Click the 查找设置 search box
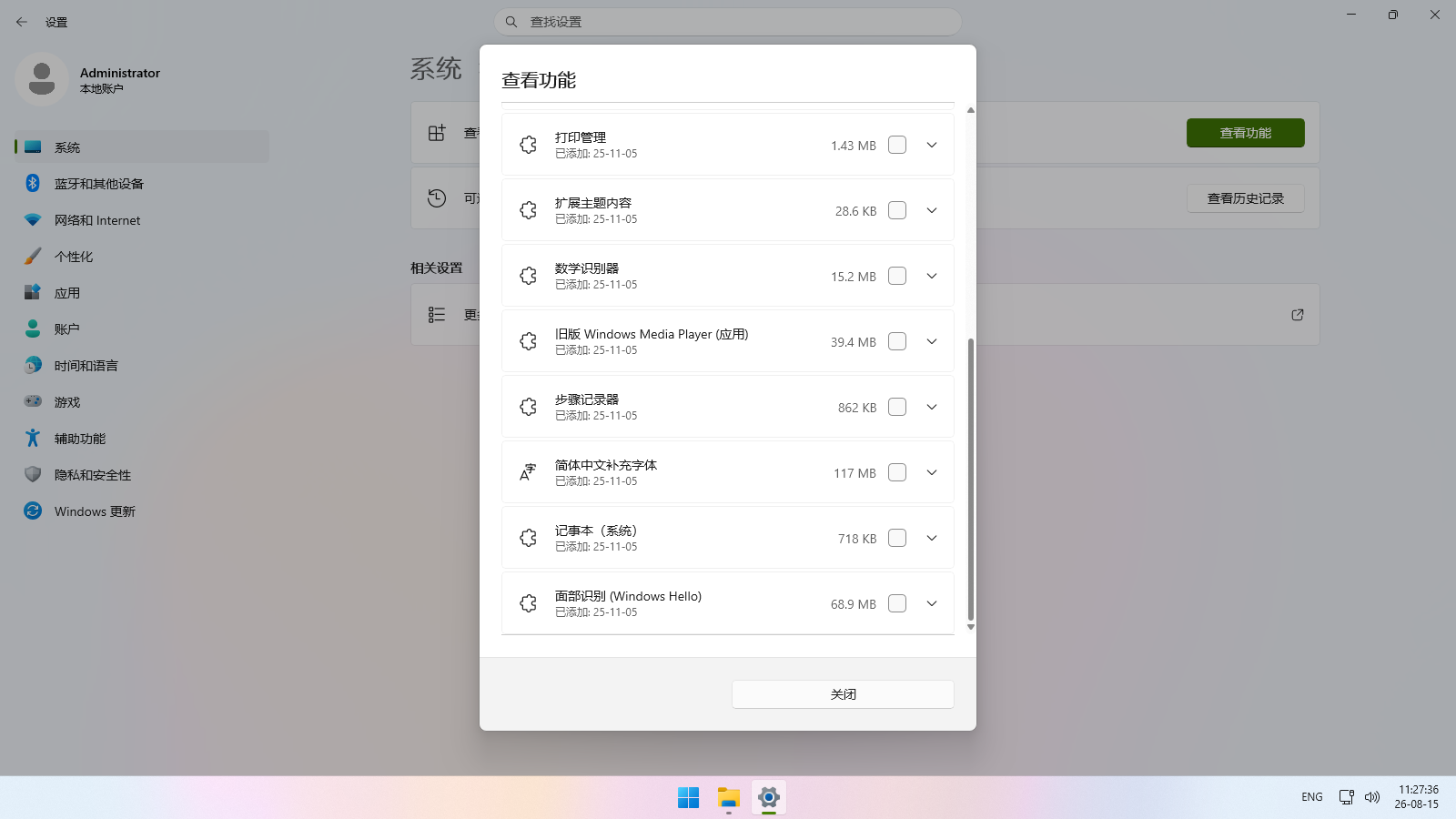This screenshot has height=819, width=1456. [x=728, y=22]
